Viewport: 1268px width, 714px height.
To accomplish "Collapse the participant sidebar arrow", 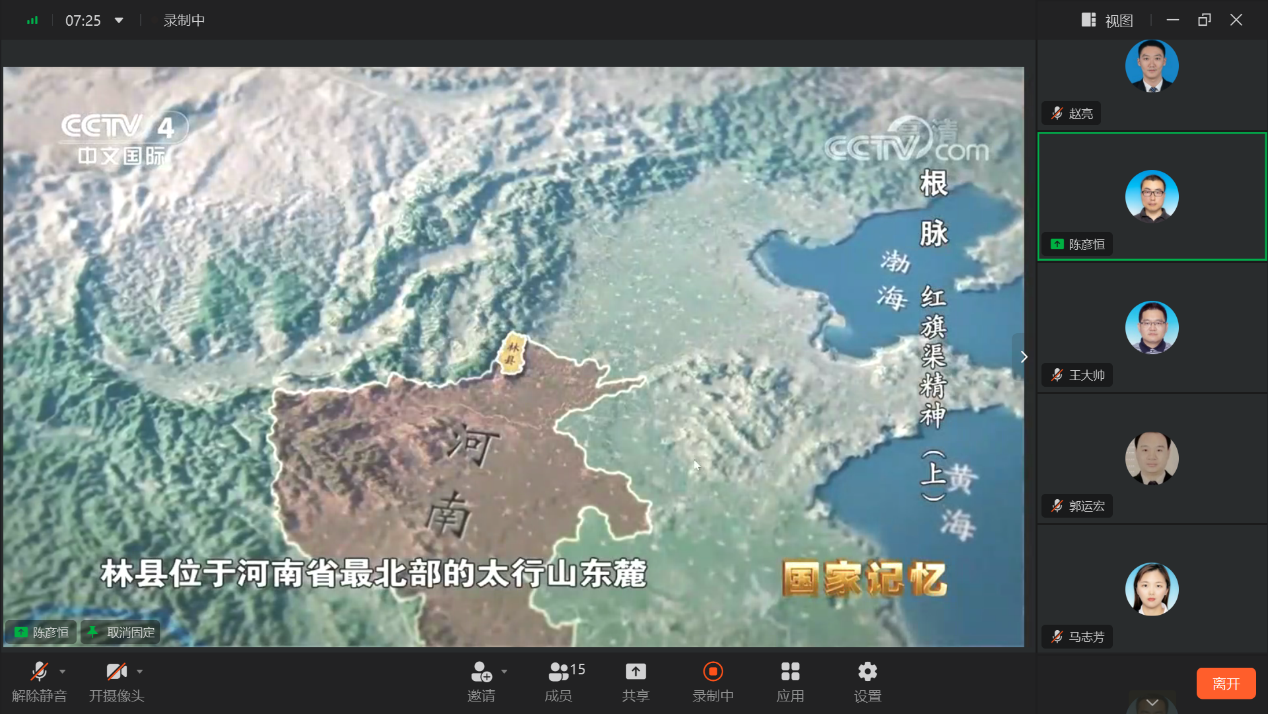I will [x=1023, y=356].
